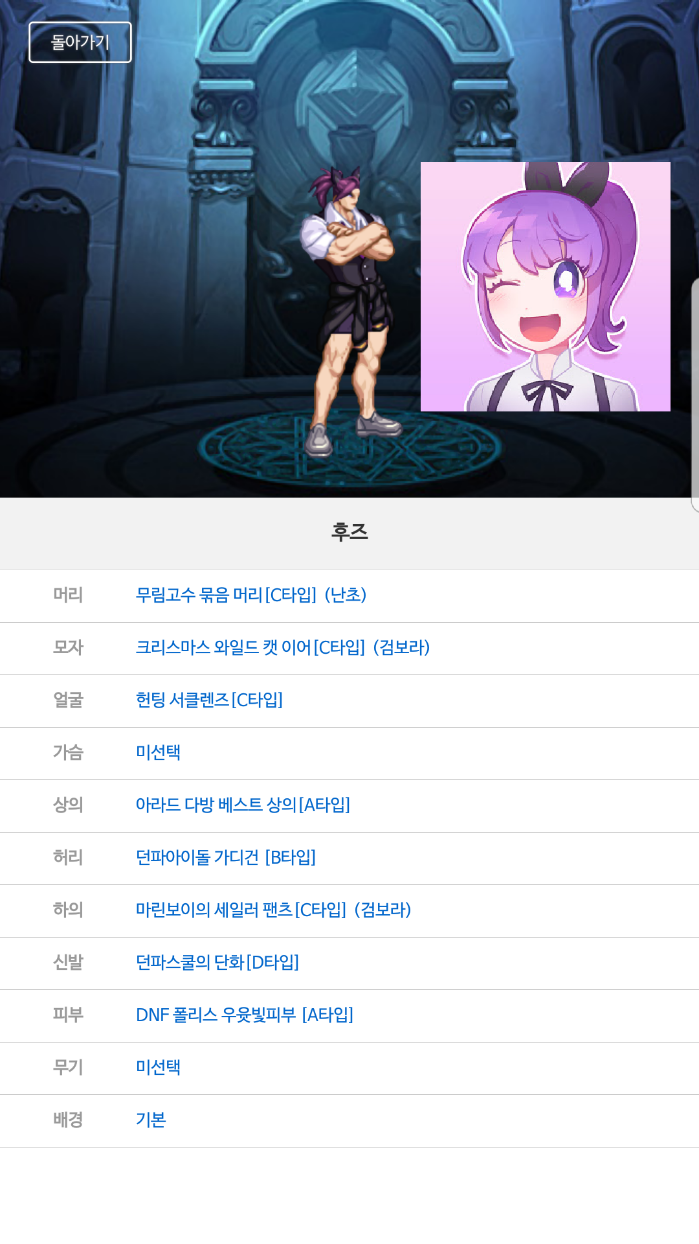View the 던파아이돌 가디건 waist item
The height and width of the screenshot is (1244, 699).
tap(226, 857)
